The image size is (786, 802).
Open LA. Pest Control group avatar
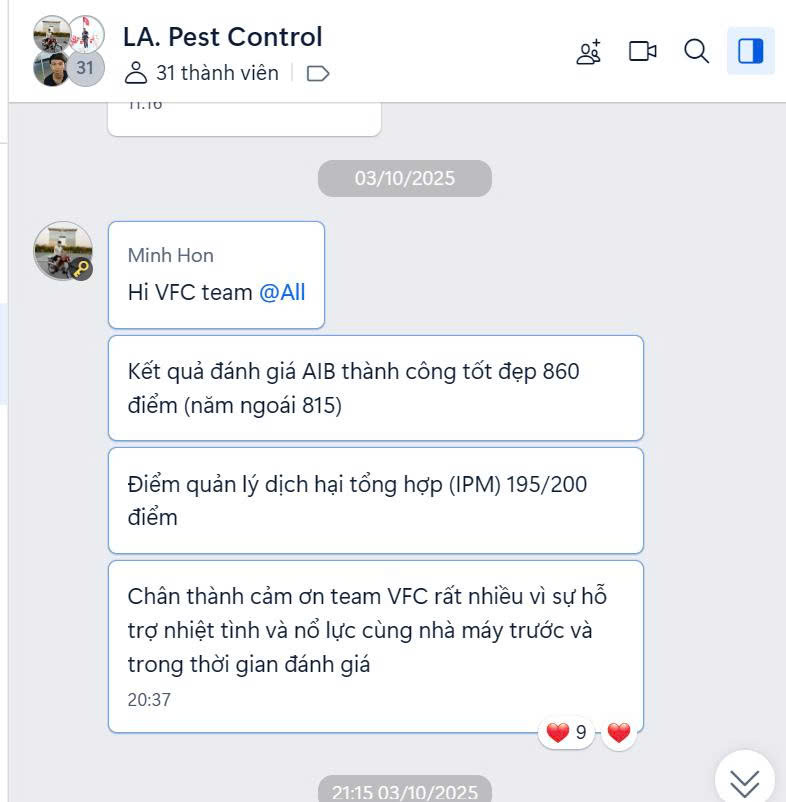[68, 51]
